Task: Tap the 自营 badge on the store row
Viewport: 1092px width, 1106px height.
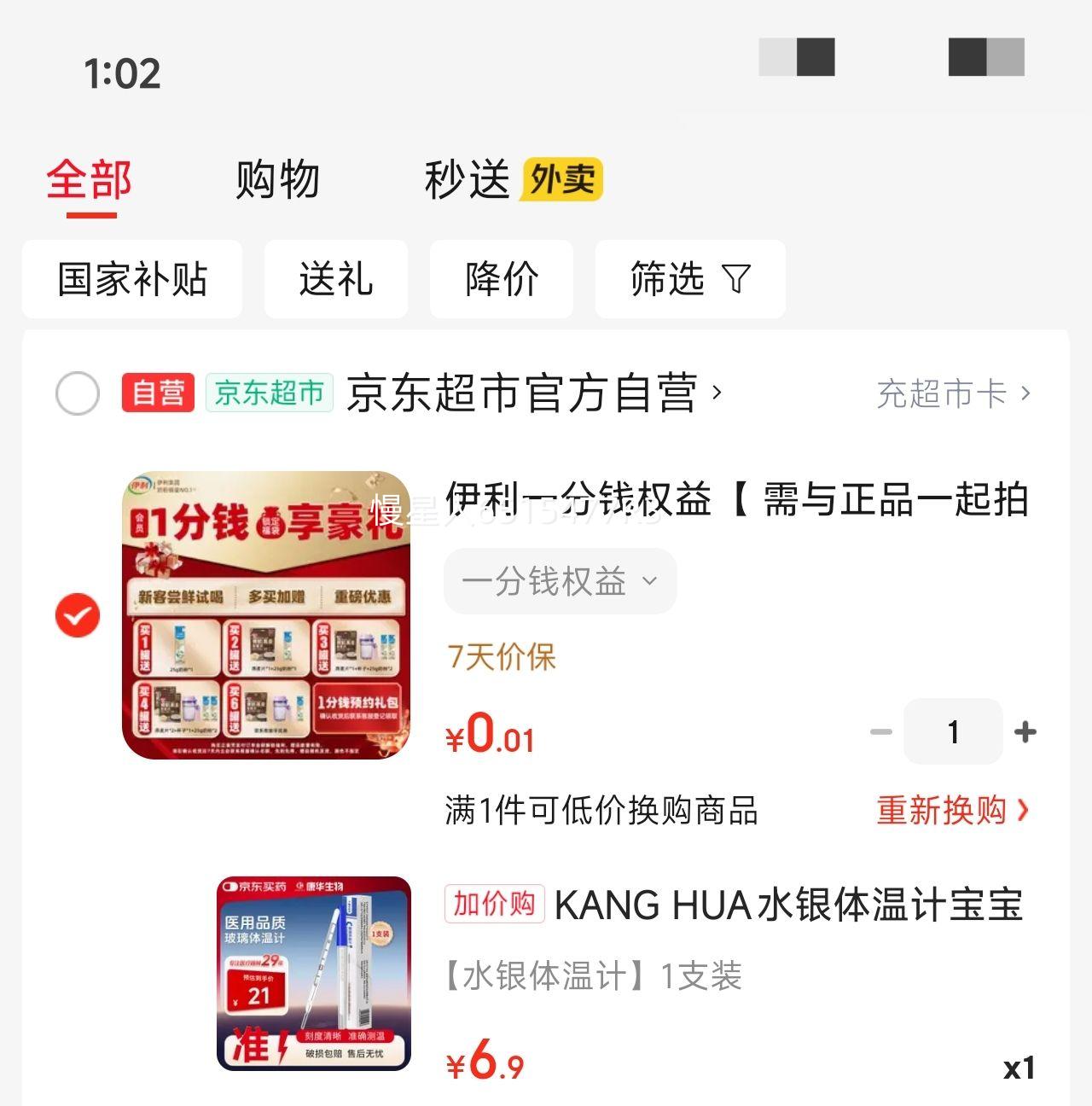Action: click(158, 393)
